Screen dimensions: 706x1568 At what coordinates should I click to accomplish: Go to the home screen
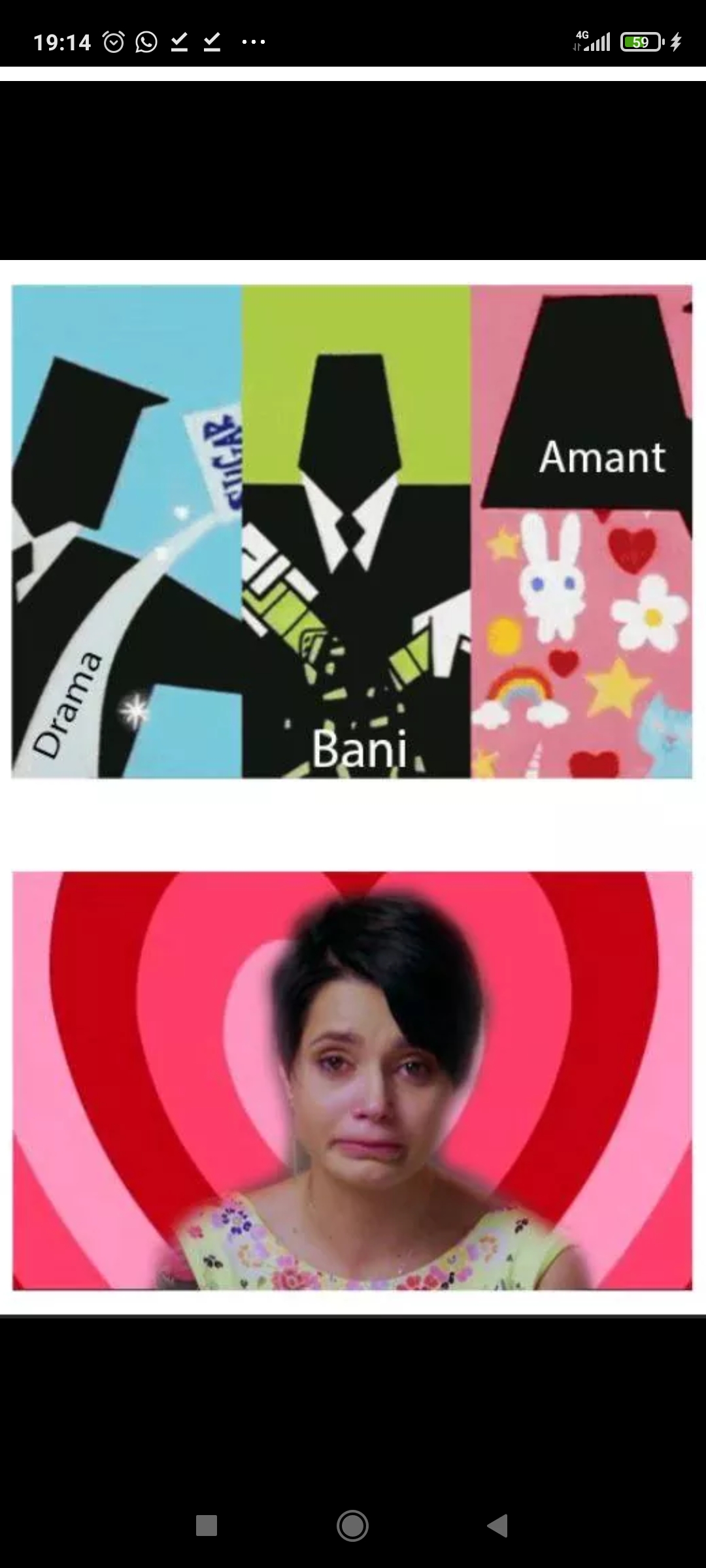pos(352,1526)
